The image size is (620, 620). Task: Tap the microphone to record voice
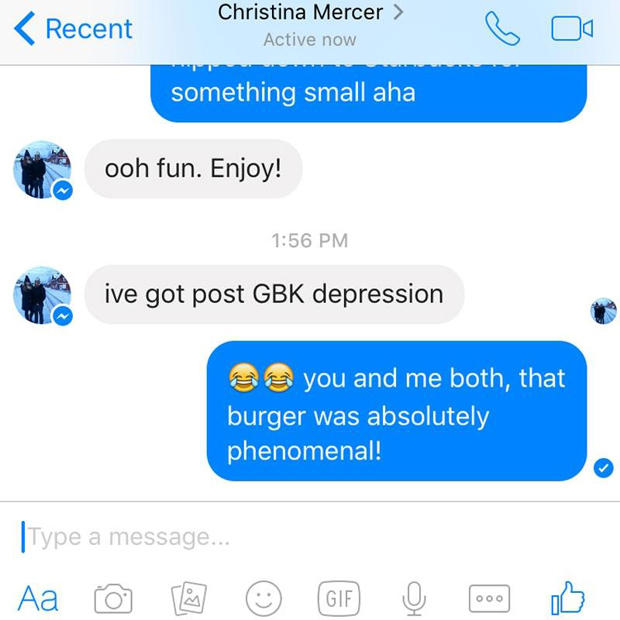click(x=414, y=598)
